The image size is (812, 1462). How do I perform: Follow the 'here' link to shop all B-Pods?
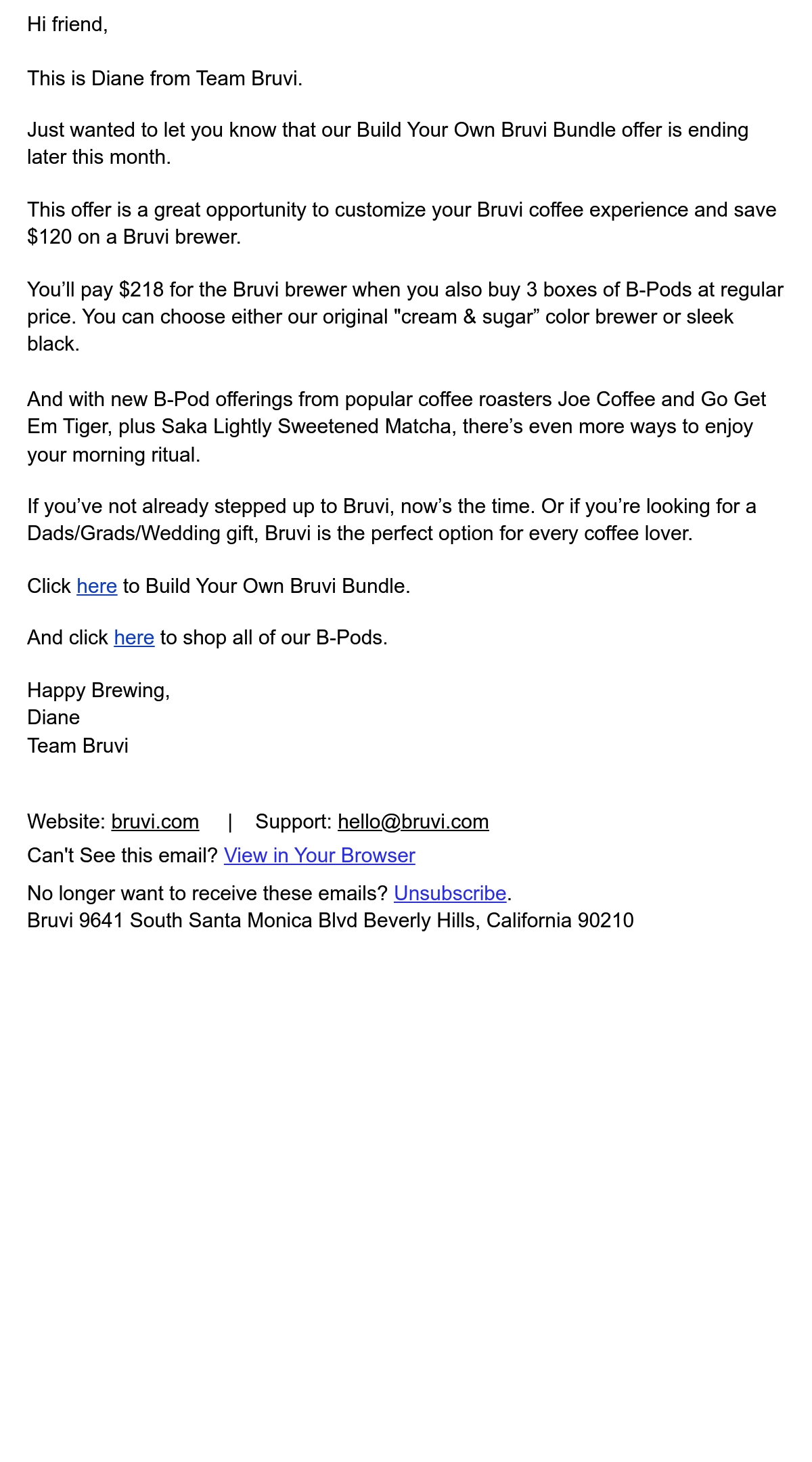(134, 638)
